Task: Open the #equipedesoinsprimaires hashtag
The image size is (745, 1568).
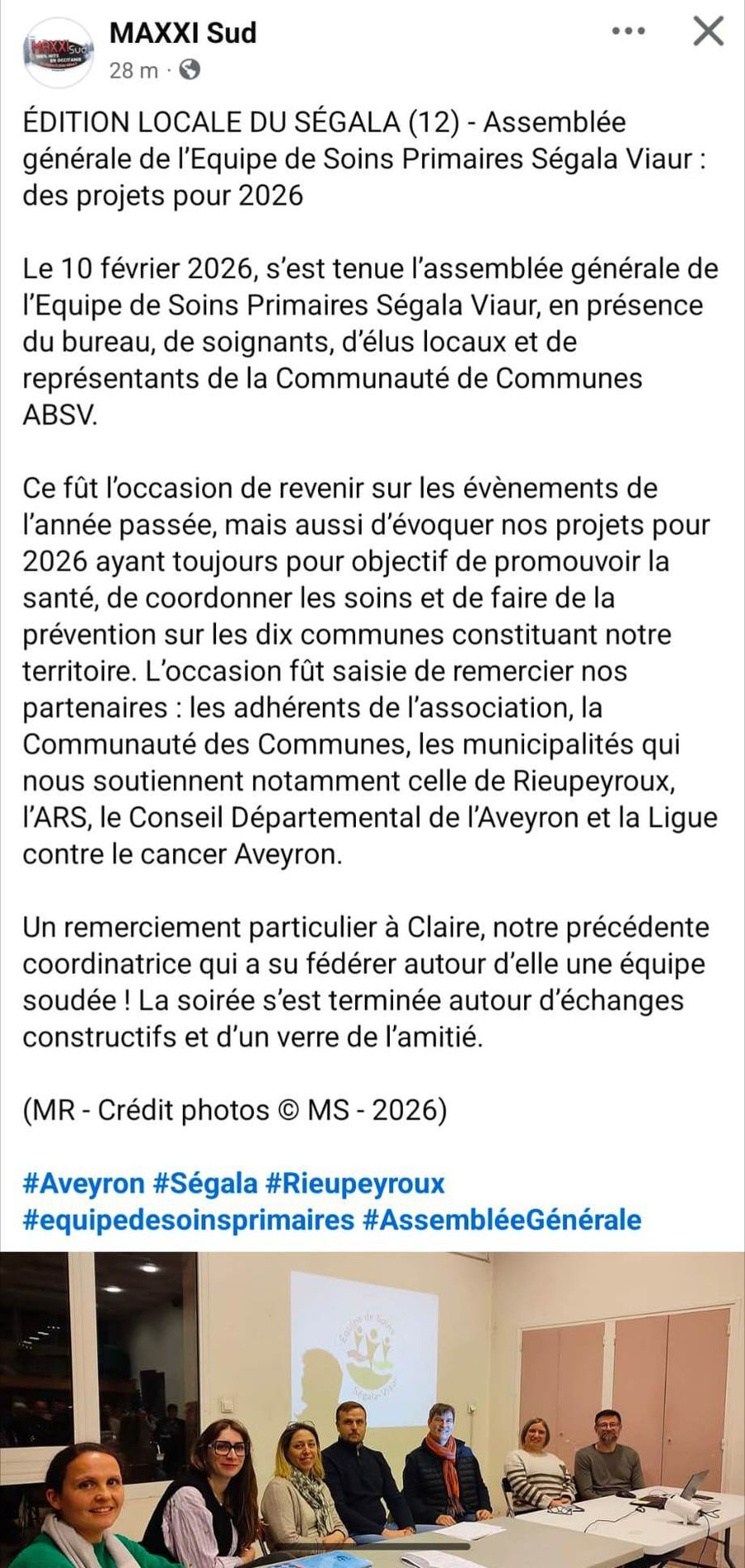Action: pos(188,1219)
